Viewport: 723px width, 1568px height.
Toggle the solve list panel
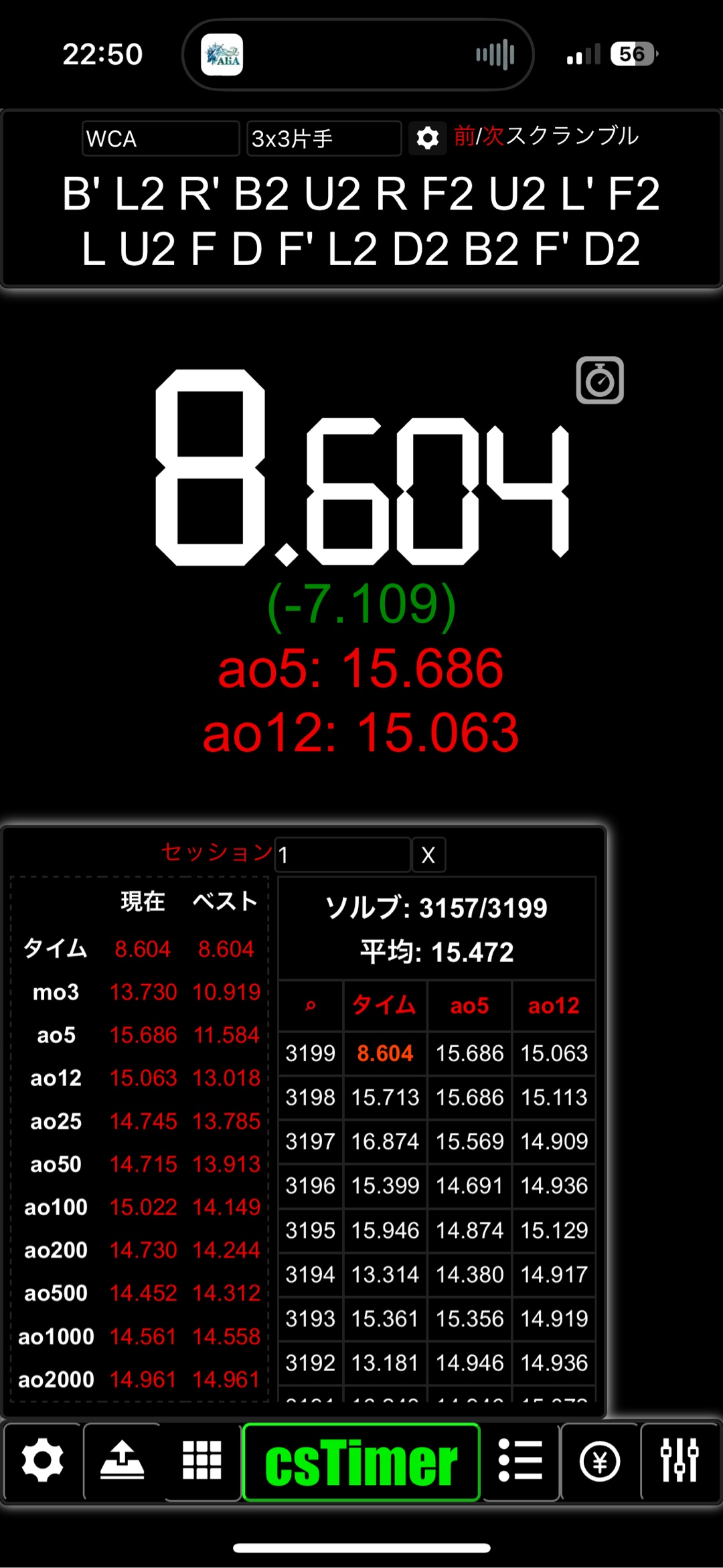coord(520,1461)
